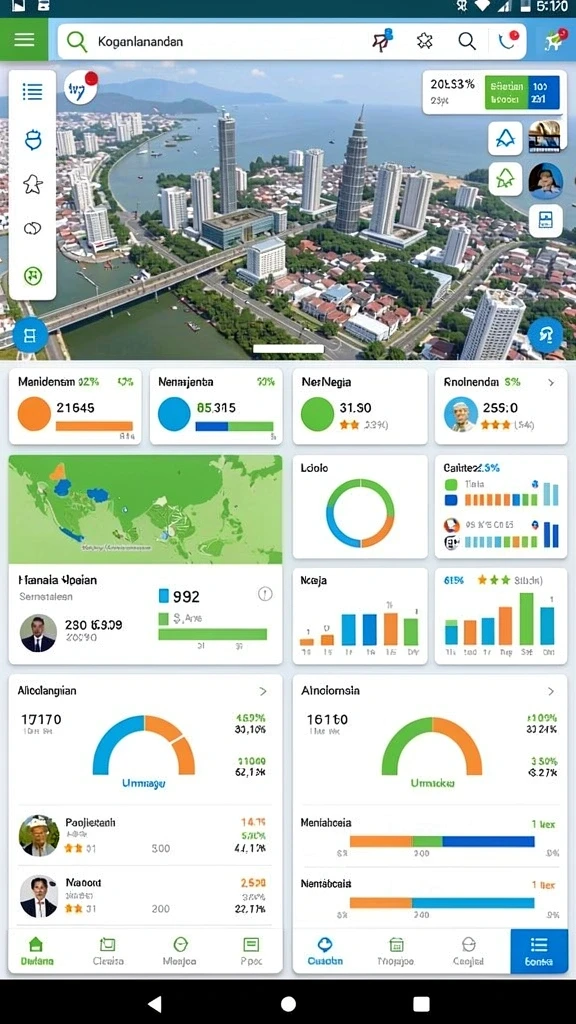Viewport: 576px width, 1024px height.
Task: Open the NerNegia rating card
Action: click(360, 406)
